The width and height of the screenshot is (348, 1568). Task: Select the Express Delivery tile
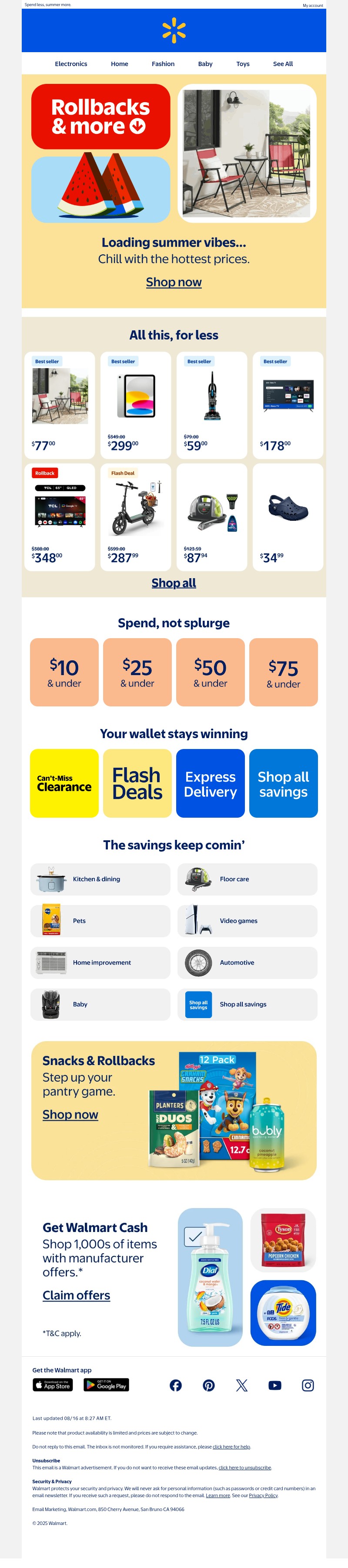tap(210, 783)
